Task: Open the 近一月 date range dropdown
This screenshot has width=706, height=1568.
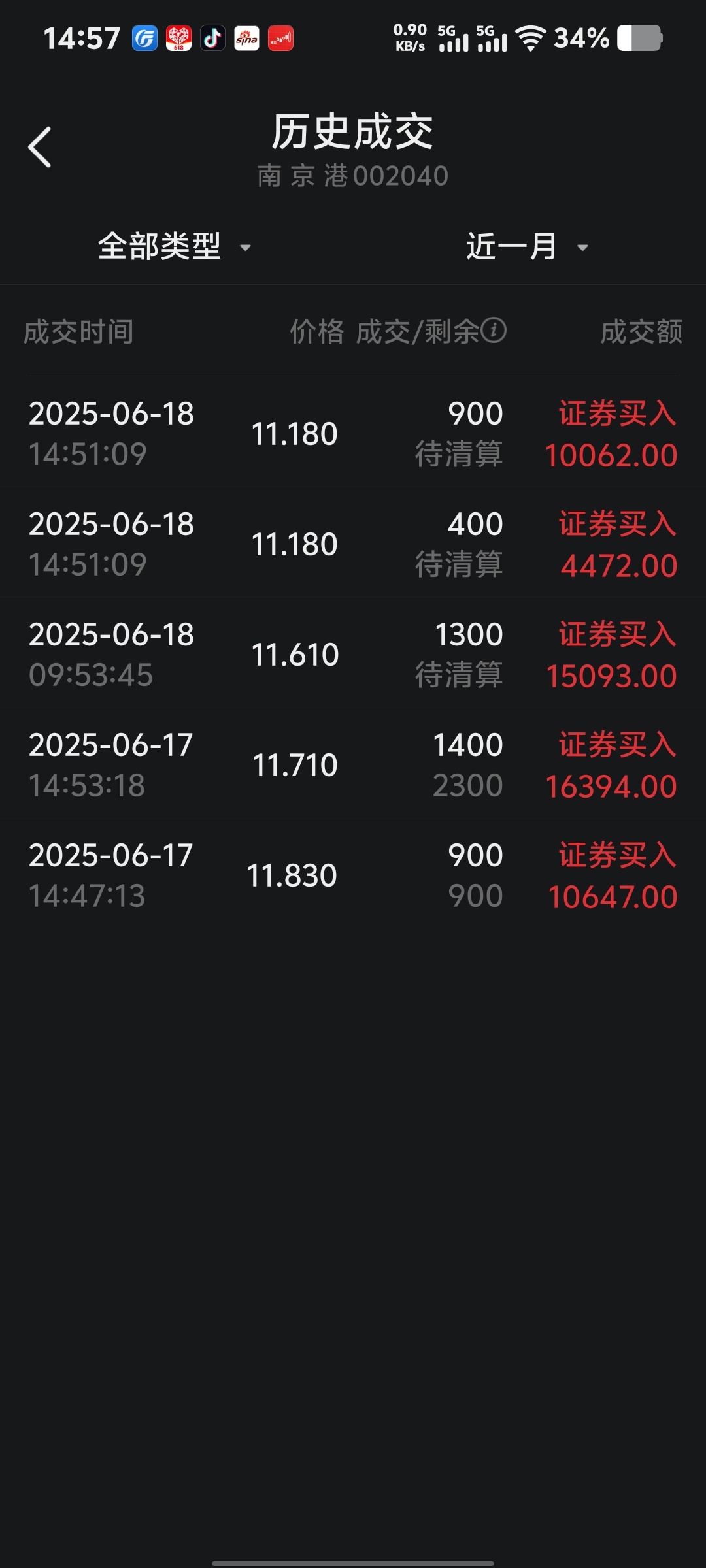Action: pos(528,247)
